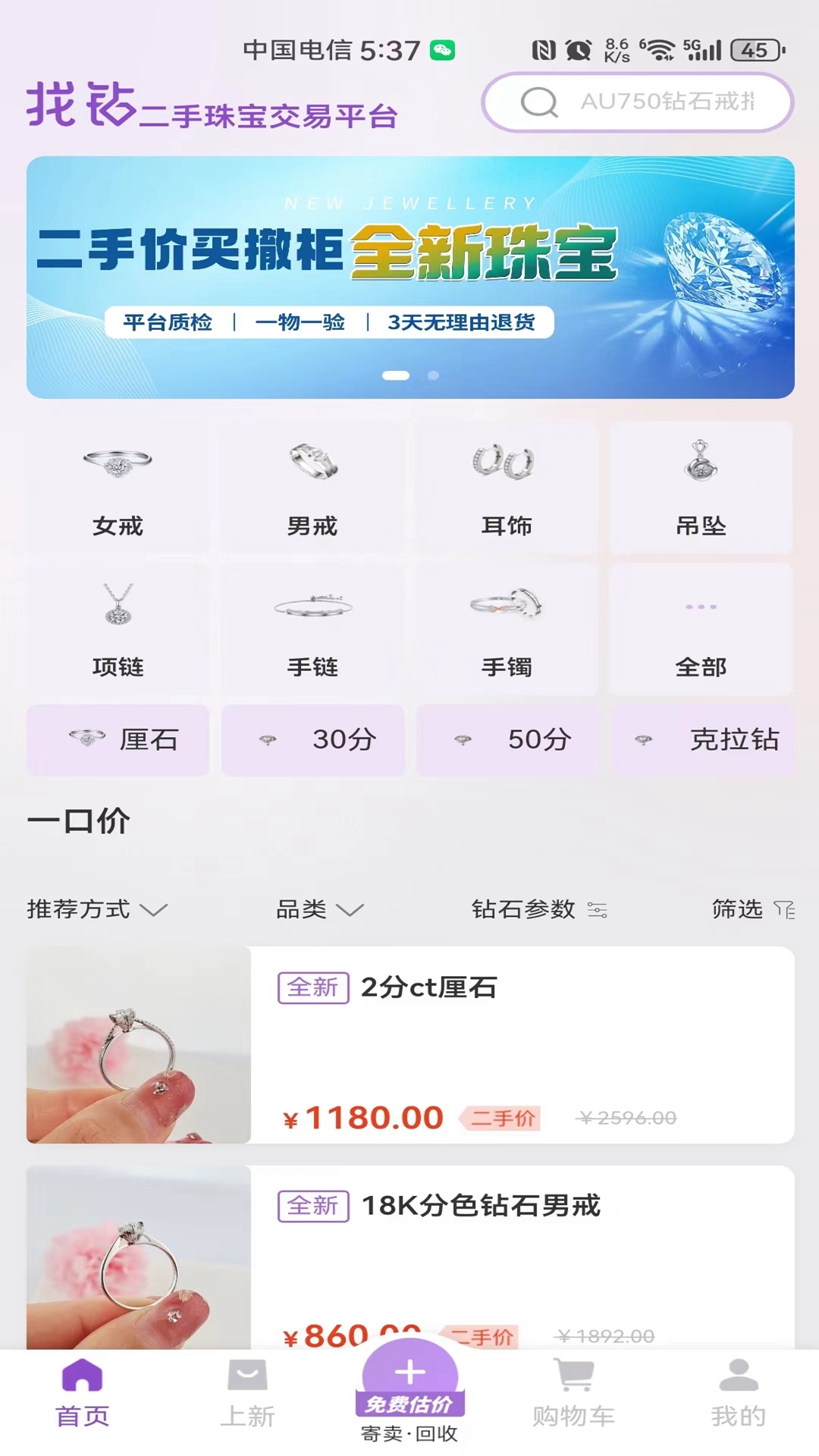This screenshot has width=819, height=1456.
Task: Open the 购物车 shopping cart tab
Action: 573,1403
